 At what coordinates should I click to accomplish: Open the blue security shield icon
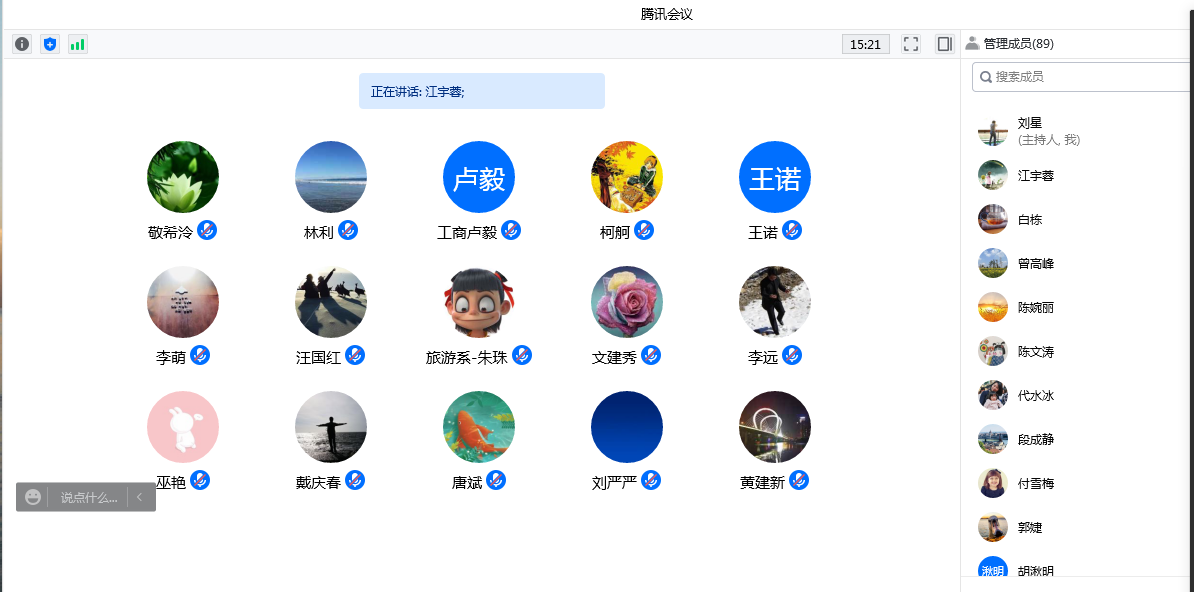pyautogui.click(x=50, y=44)
